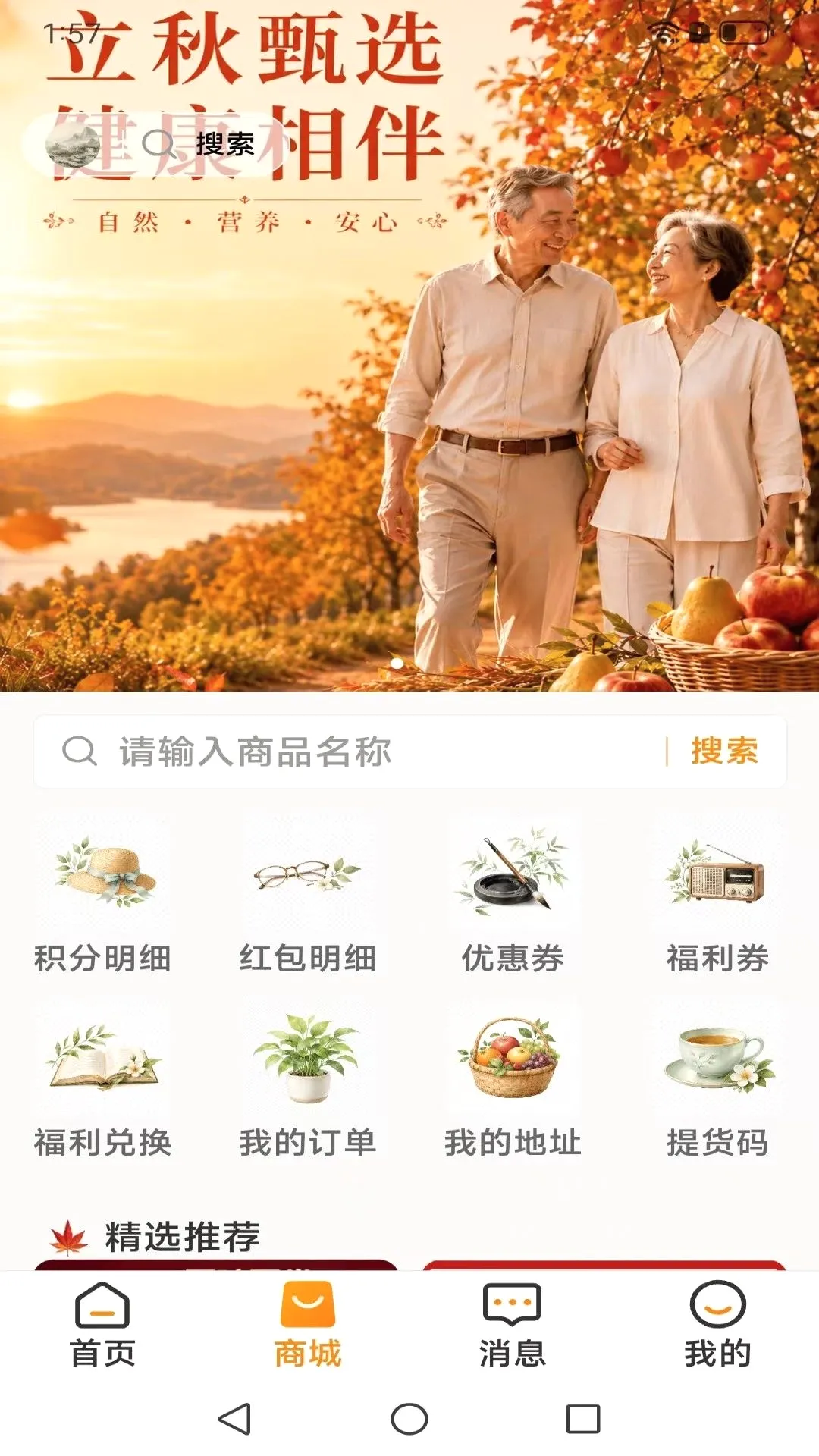Screen dimensions: 819x1456
Task: Tap the orange 搜索 button
Action: [724, 752]
